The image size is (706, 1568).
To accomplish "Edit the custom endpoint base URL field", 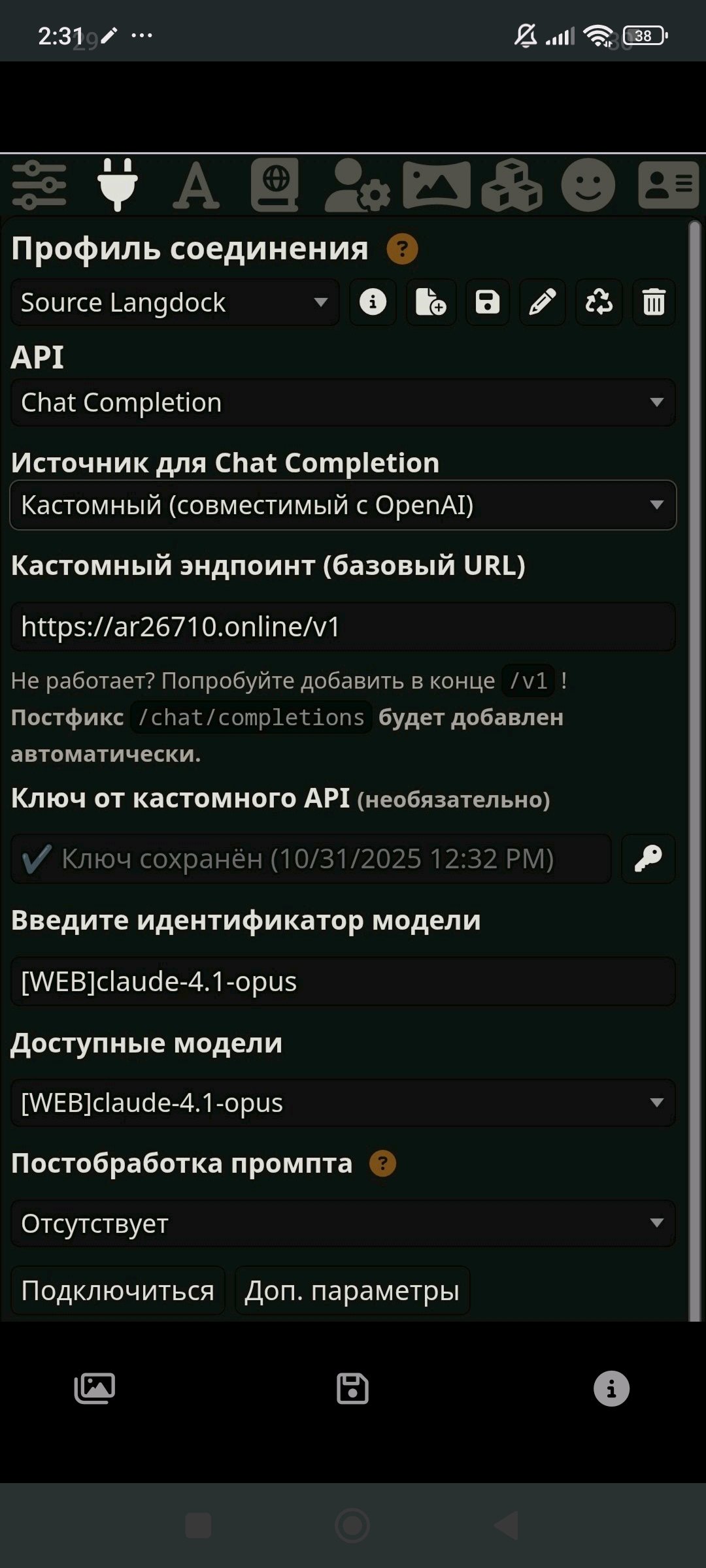I will tap(343, 627).
